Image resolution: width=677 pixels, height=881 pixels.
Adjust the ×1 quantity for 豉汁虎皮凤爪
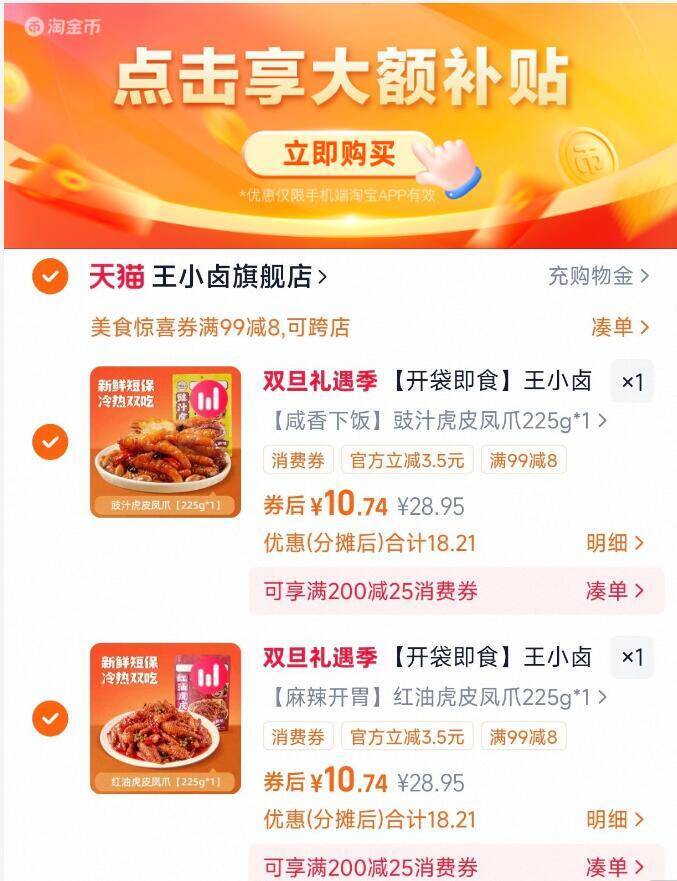pos(632,381)
